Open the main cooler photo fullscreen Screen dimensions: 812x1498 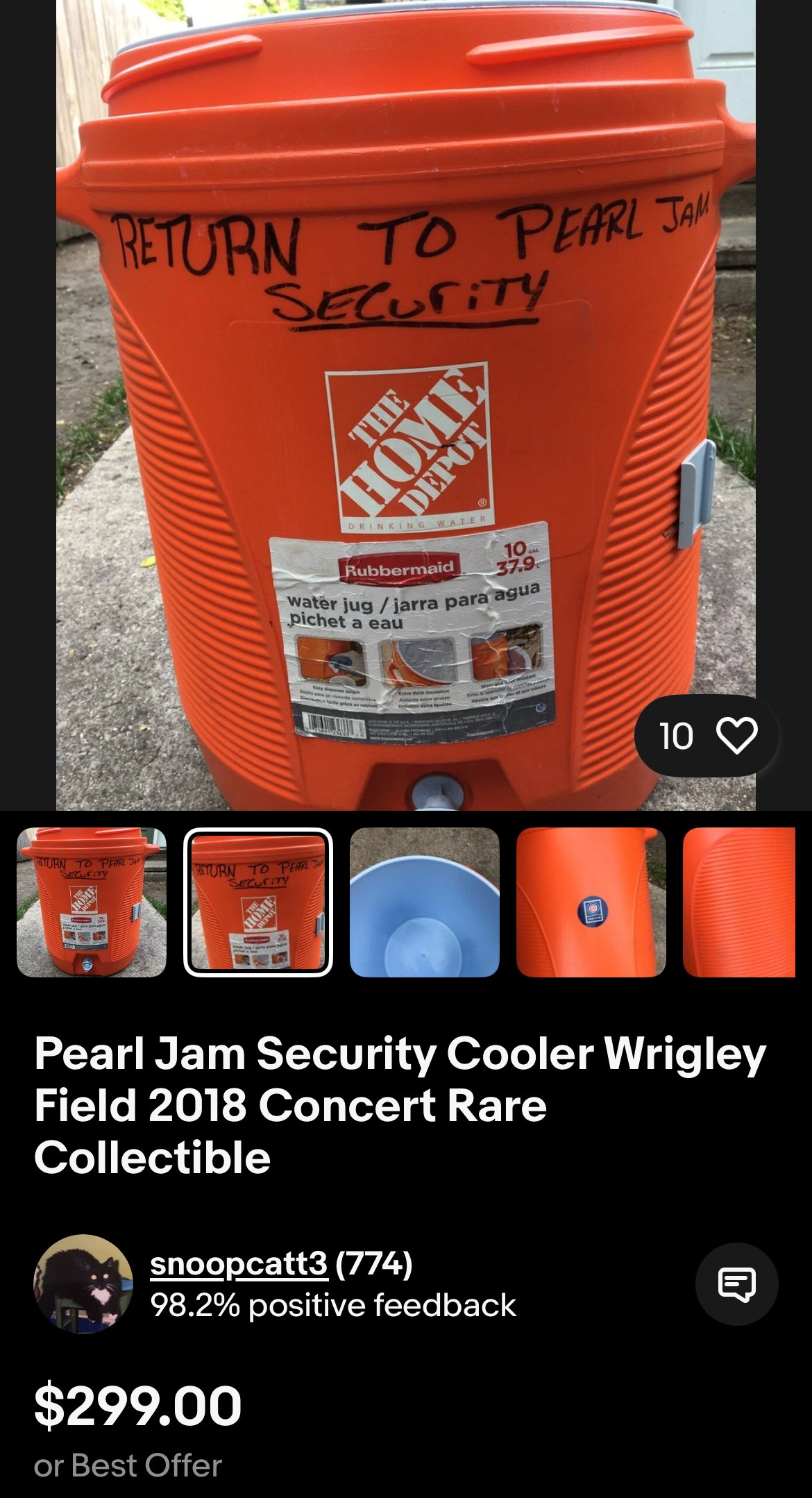406,405
